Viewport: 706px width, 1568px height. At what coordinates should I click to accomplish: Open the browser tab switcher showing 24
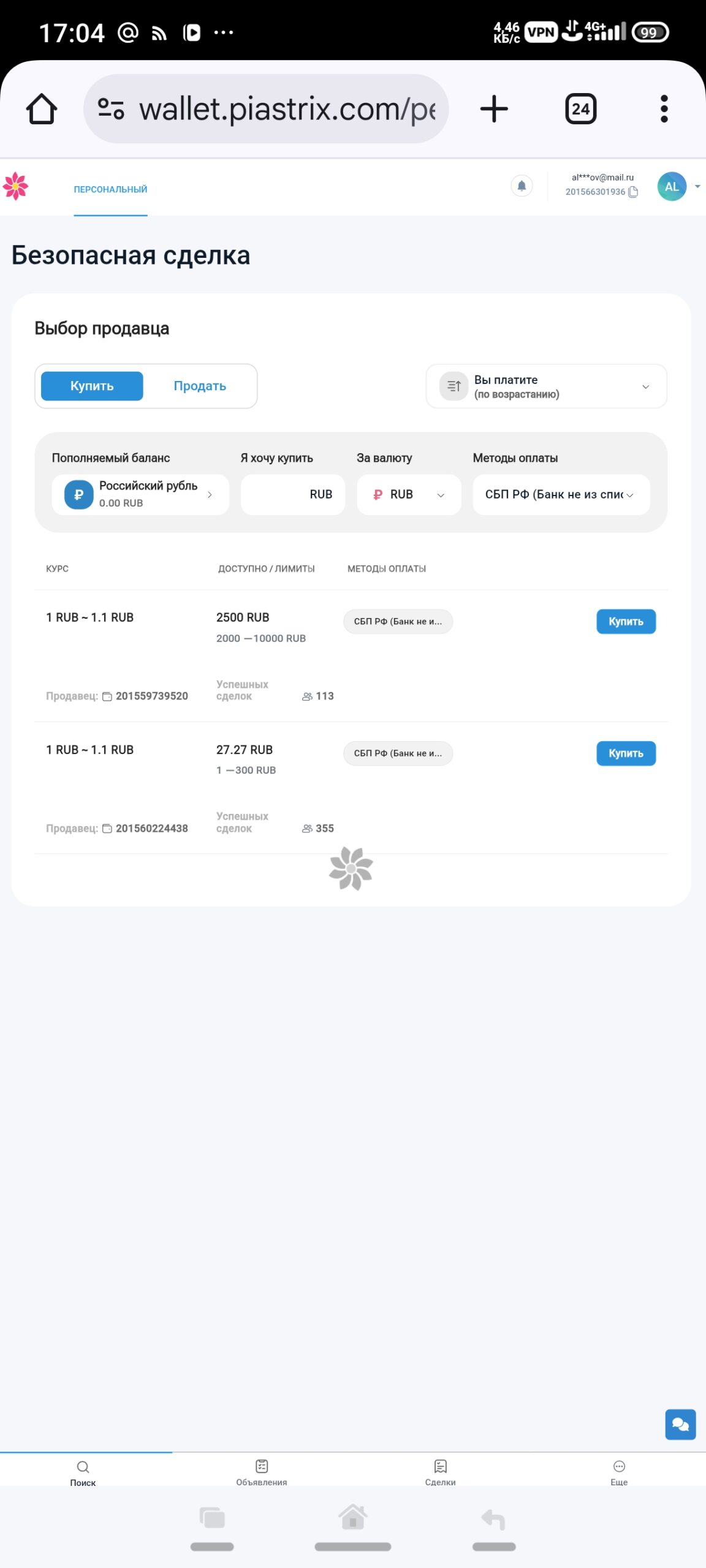[x=580, y=109]
